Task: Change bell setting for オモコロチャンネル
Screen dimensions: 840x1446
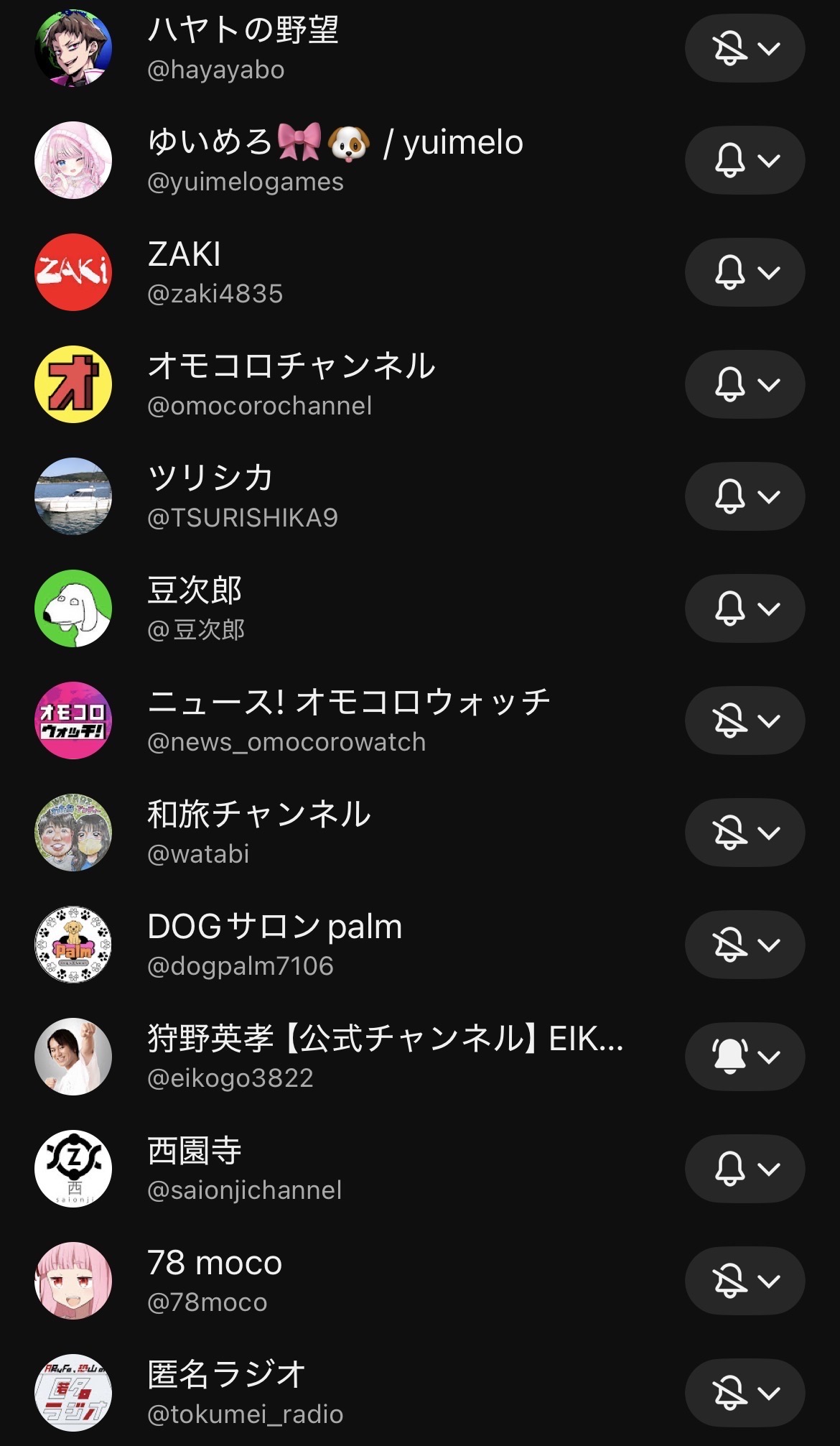Action: (745, 384)
